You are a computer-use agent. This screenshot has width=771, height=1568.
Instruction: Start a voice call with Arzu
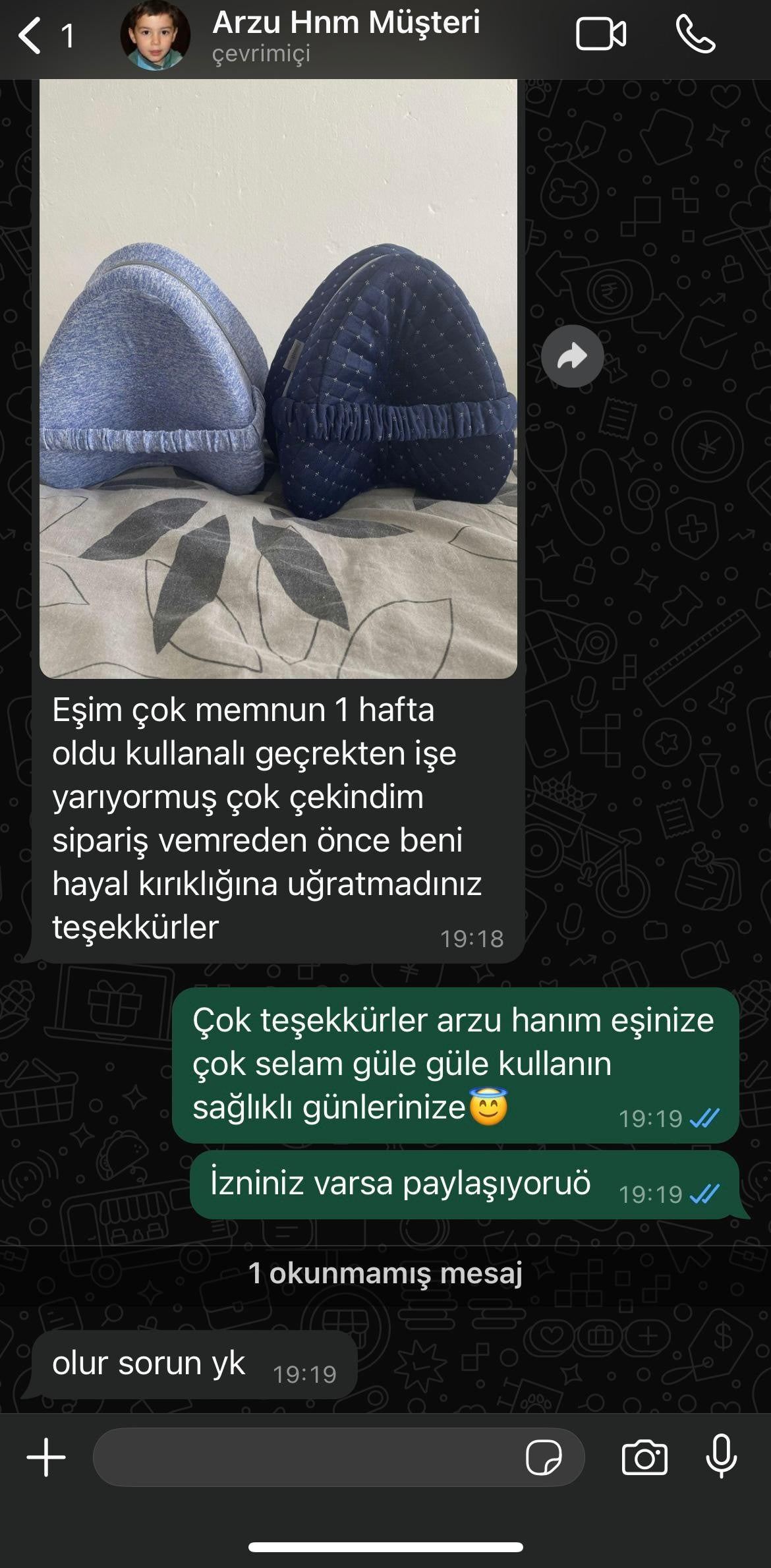(695, 34)
